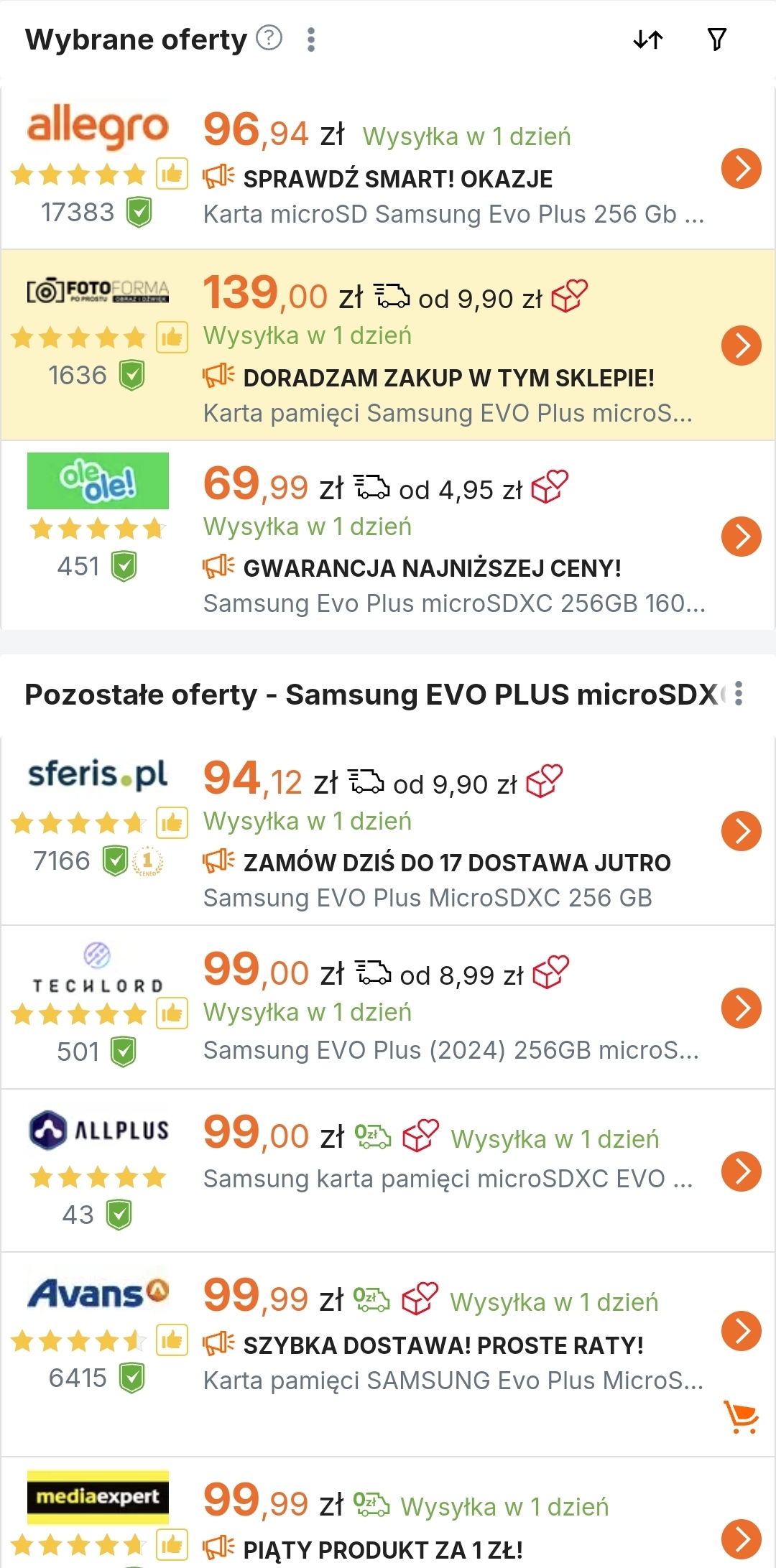Open the Techlord offer arrow

tap(742, 1008)
